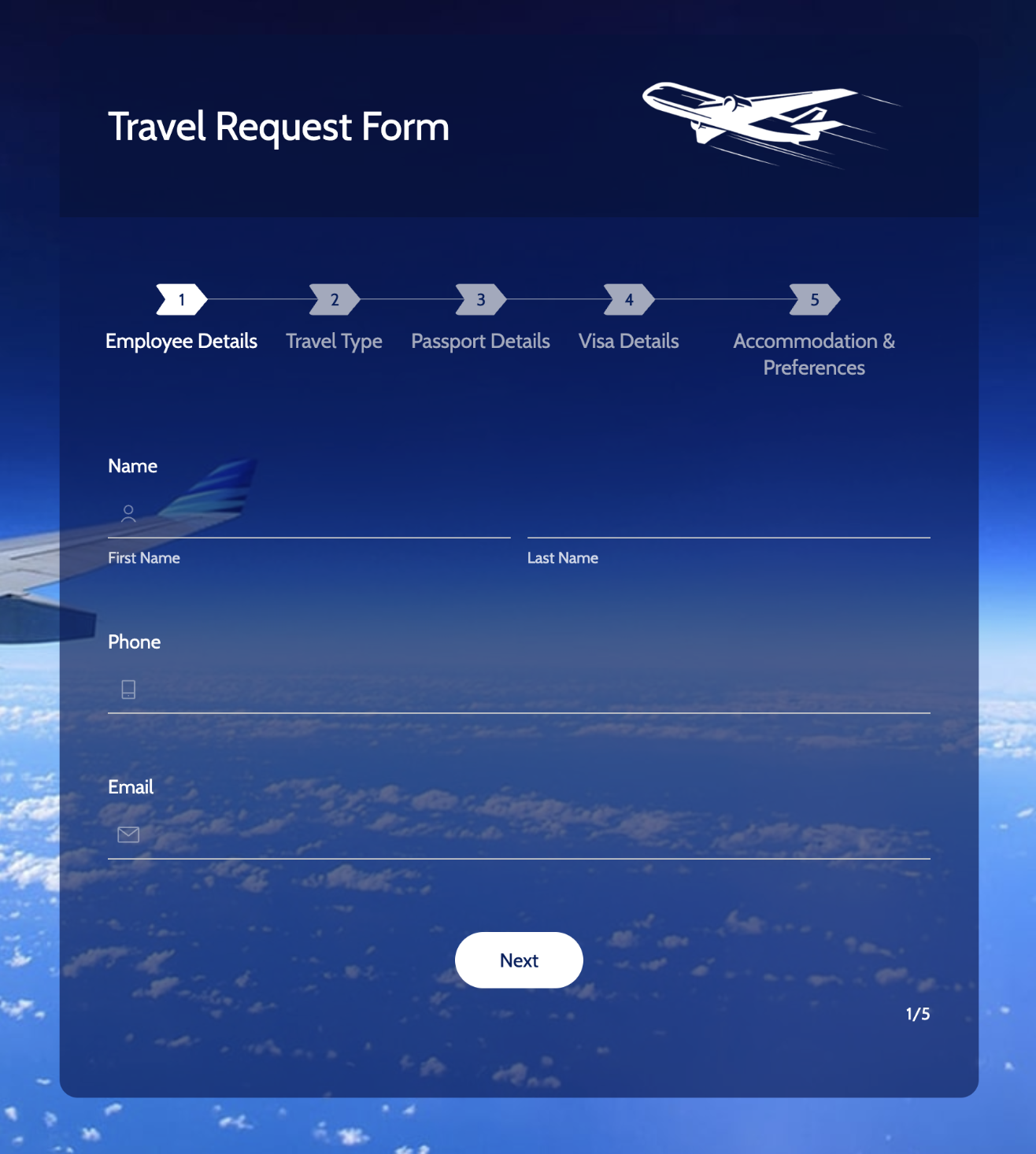Select the Email address field
The width and height of the screenshot is (1036, 1154).
pos(527,835)
